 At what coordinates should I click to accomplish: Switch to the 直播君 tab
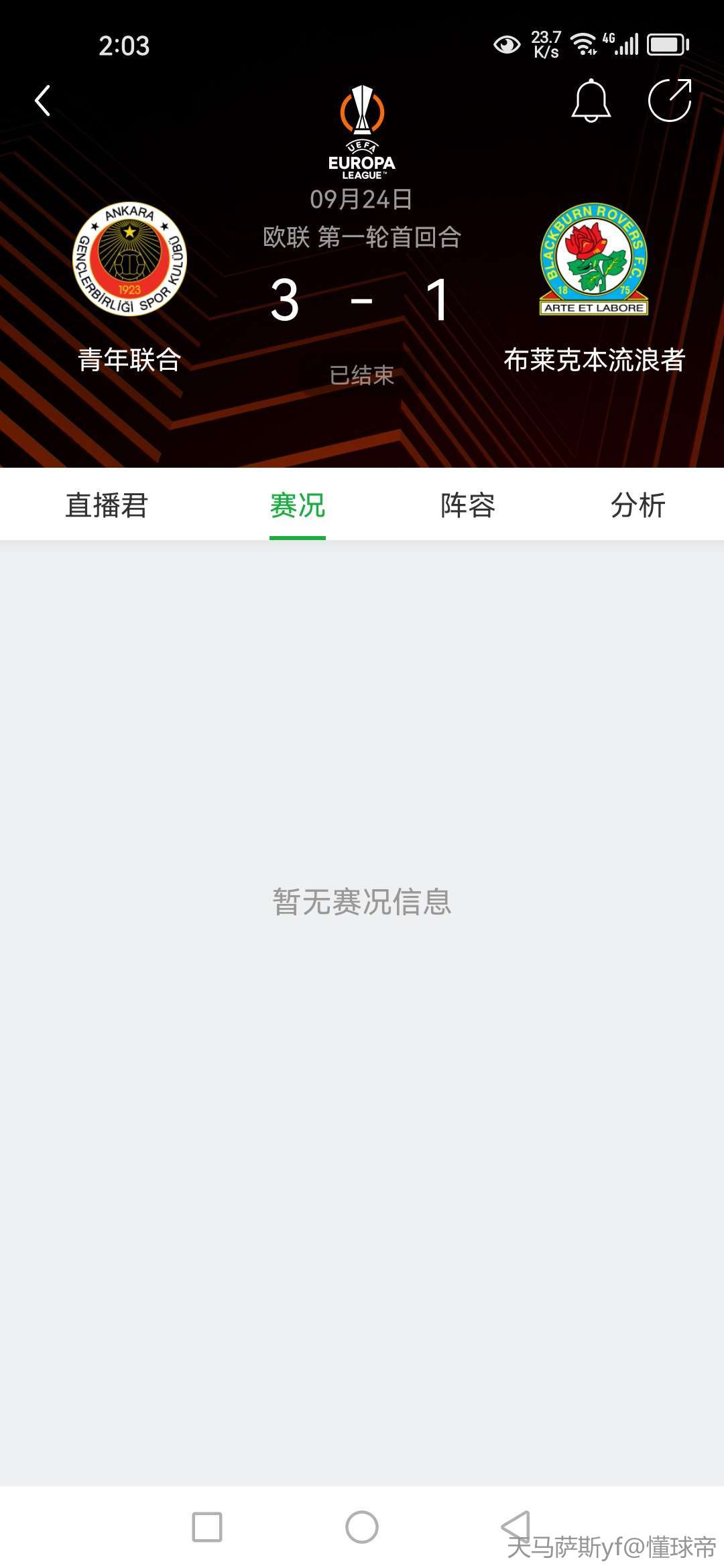(107, 505)
